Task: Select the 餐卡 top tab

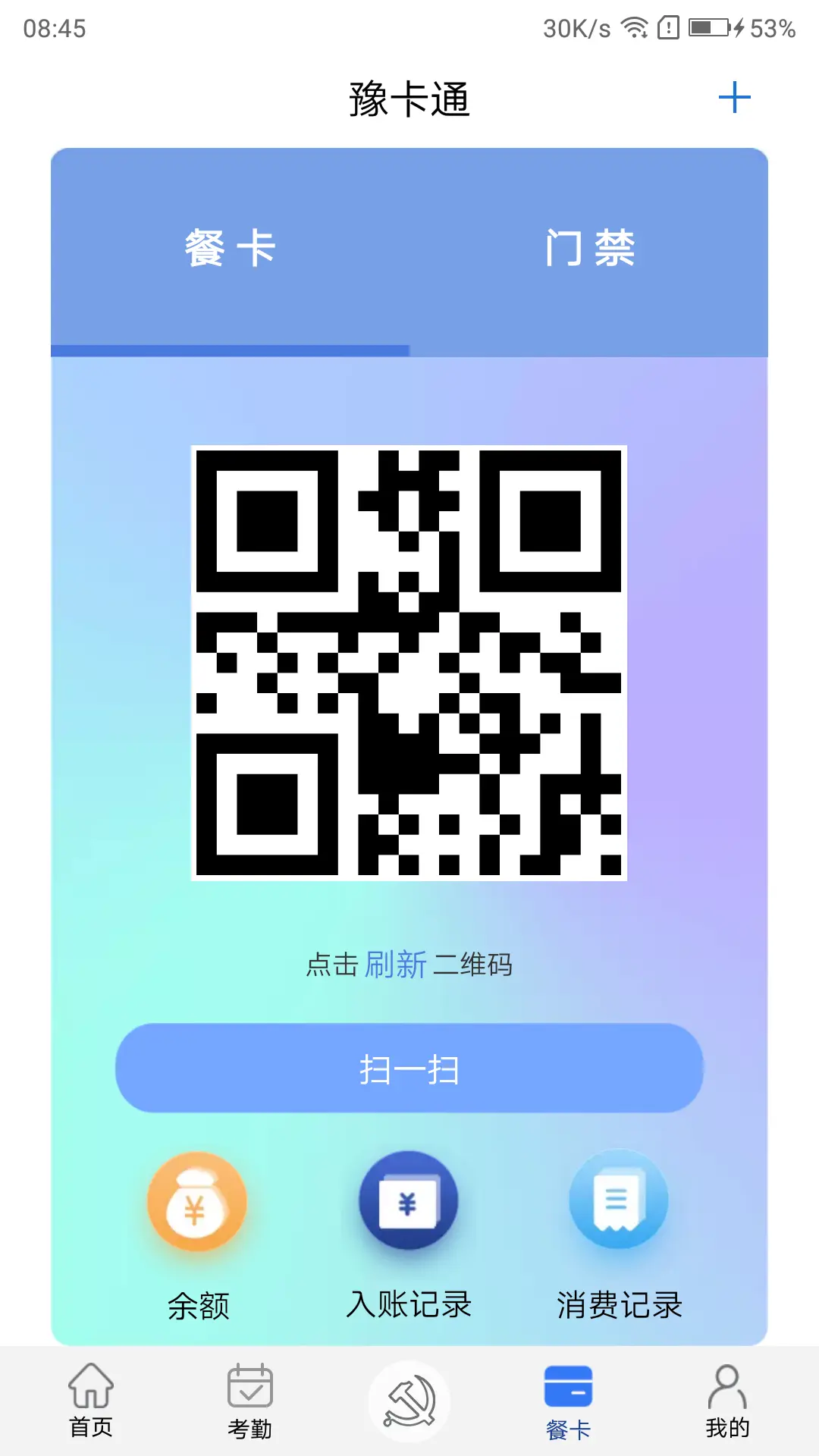Action: point(230,249)
